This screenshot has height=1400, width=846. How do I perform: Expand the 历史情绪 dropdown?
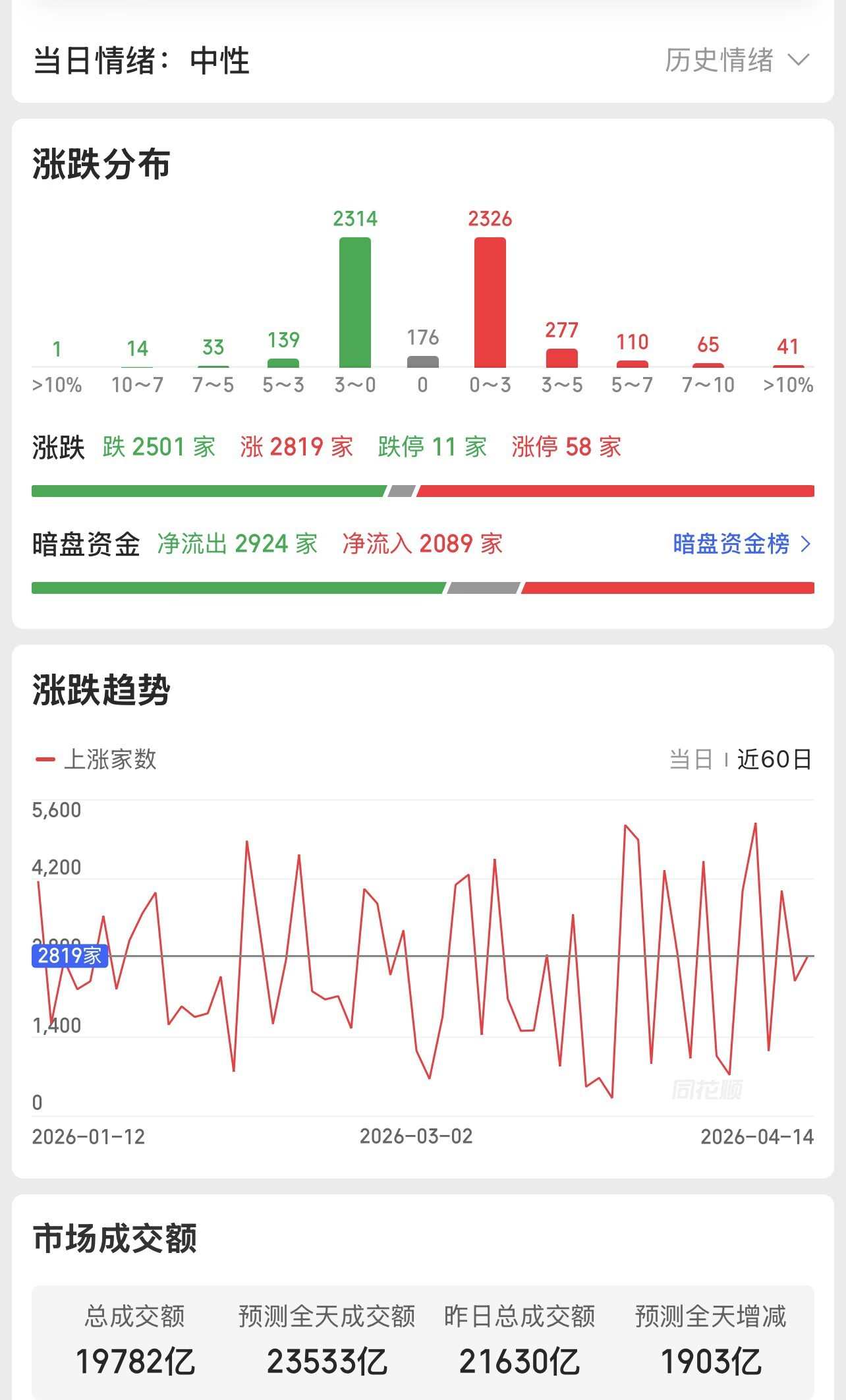pos(737,61)
